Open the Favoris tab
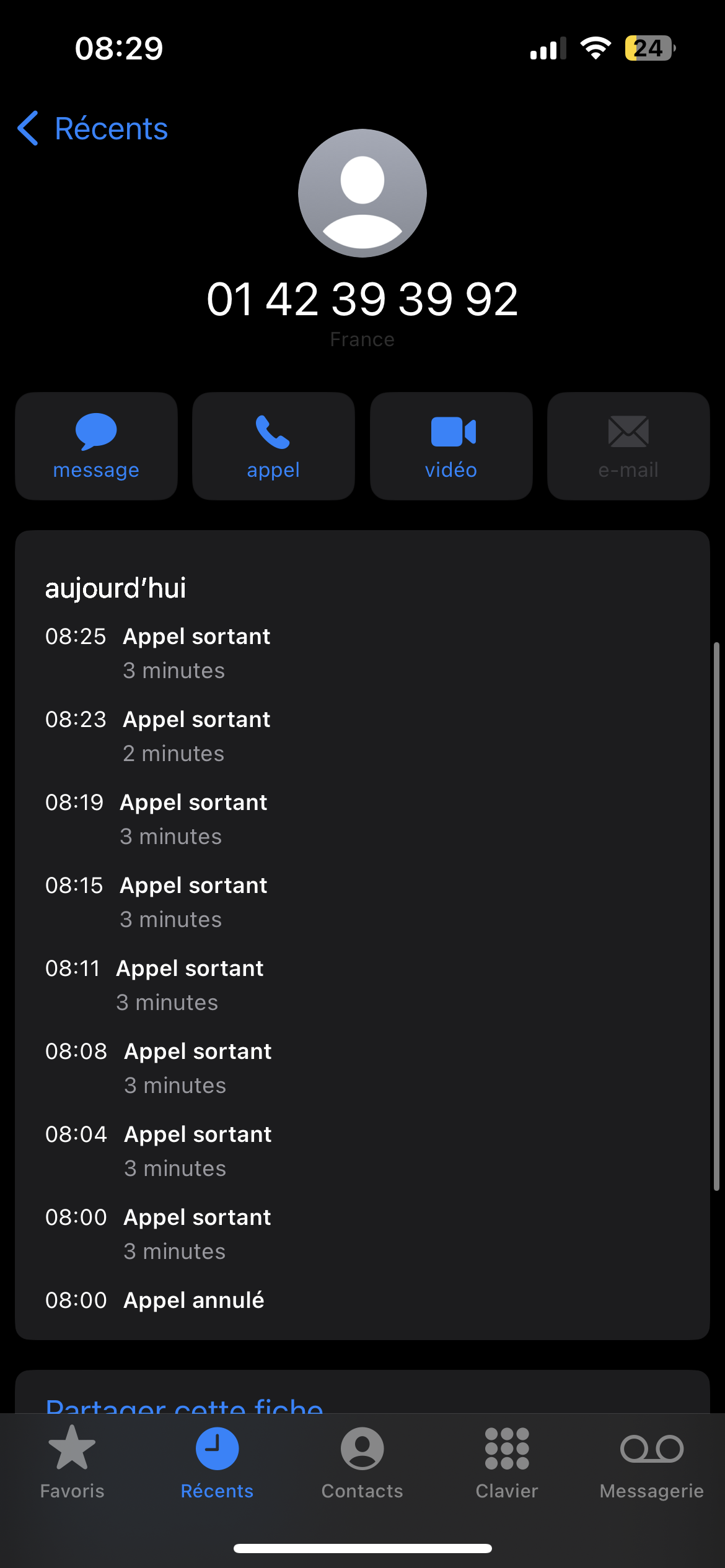The image size is (725, 1568). [x=72, y=1461]
